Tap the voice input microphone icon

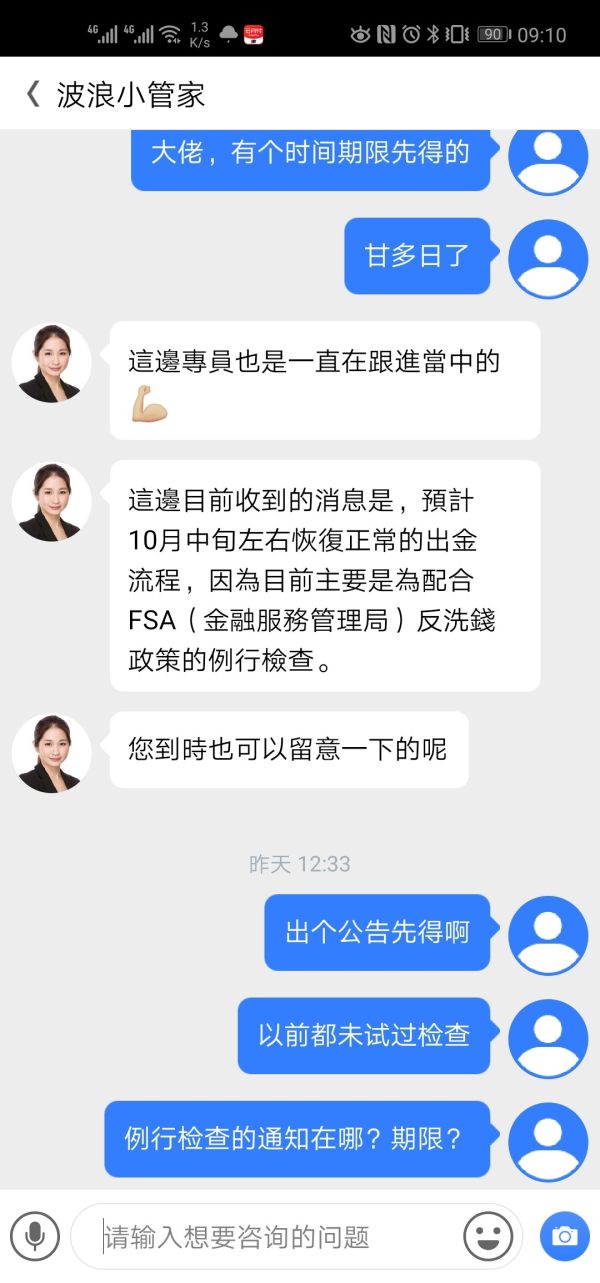tap(35, 1237)
